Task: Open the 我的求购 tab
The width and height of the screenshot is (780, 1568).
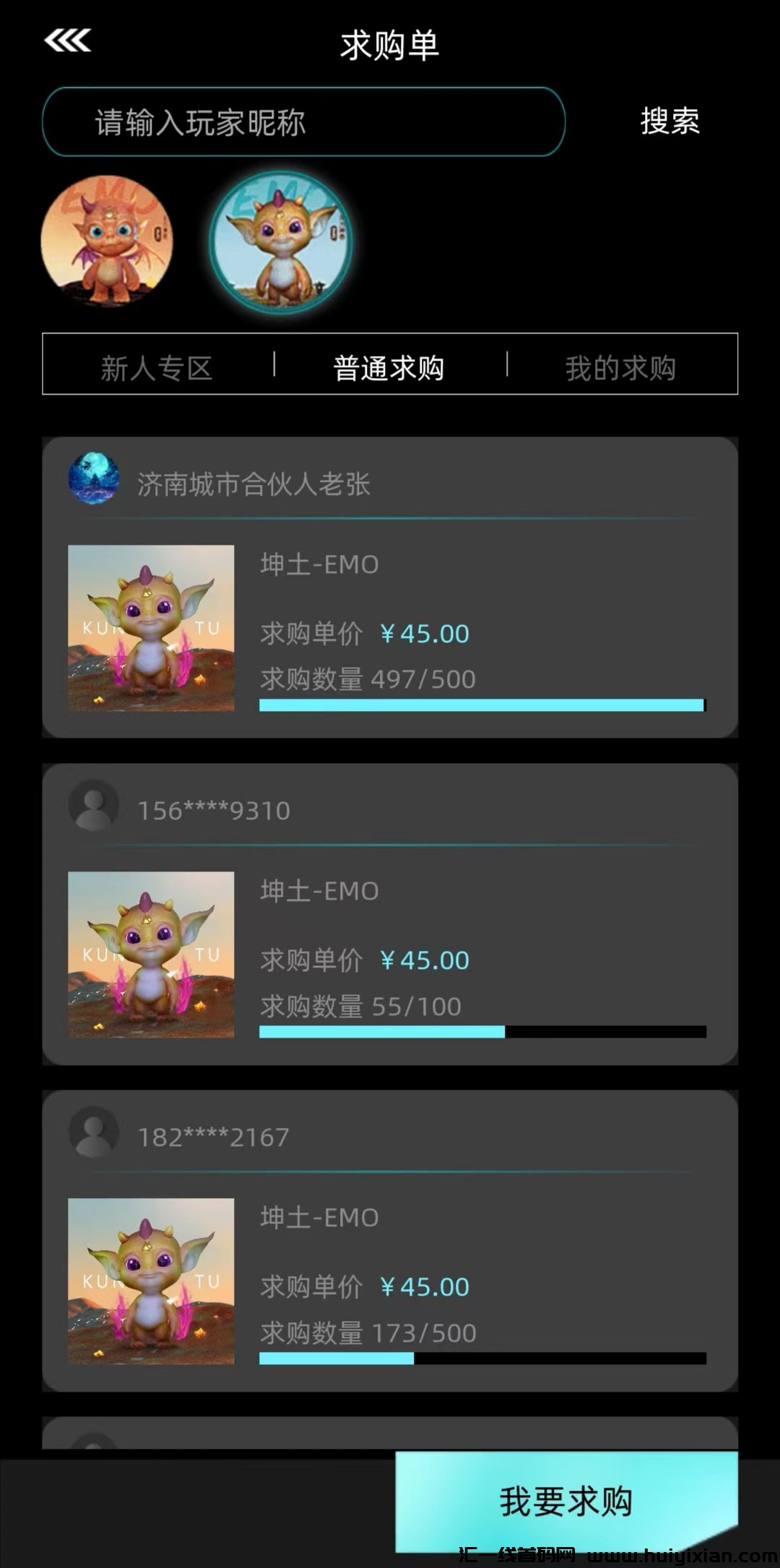Action: 620,368
